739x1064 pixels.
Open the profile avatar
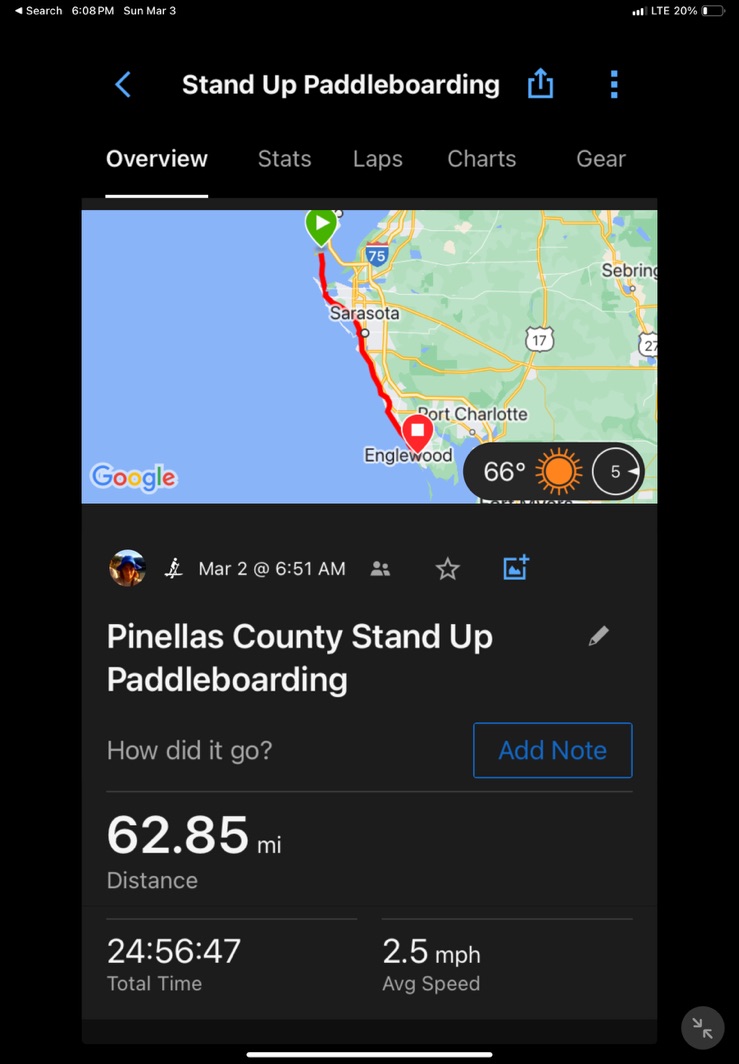[127, 569]
